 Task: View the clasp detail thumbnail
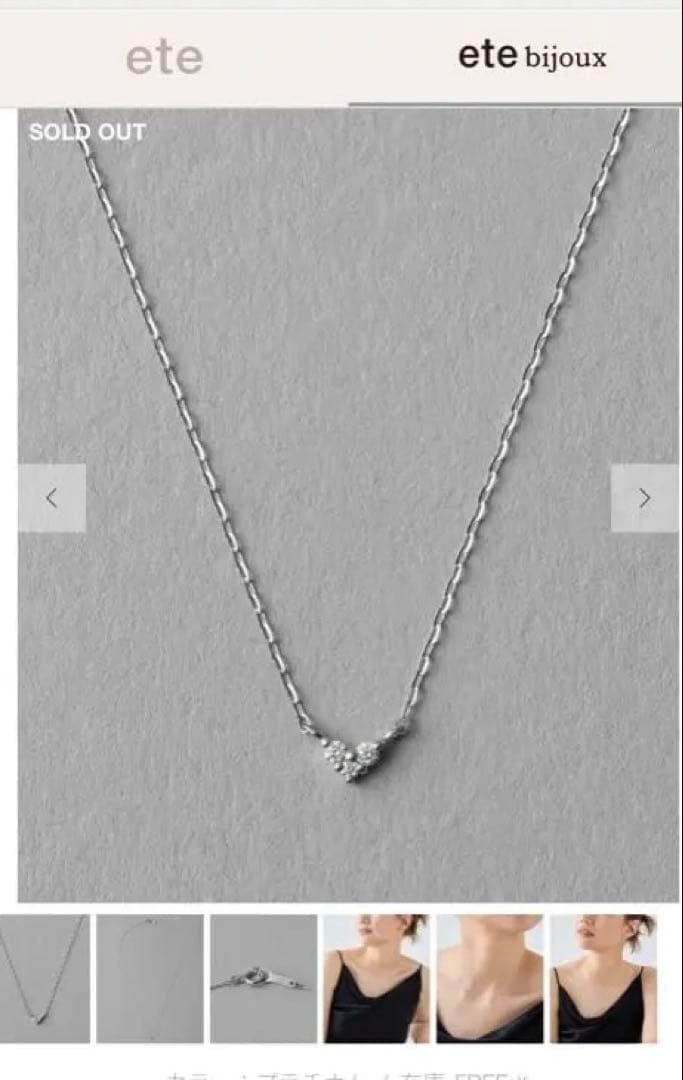click(263, 978)
